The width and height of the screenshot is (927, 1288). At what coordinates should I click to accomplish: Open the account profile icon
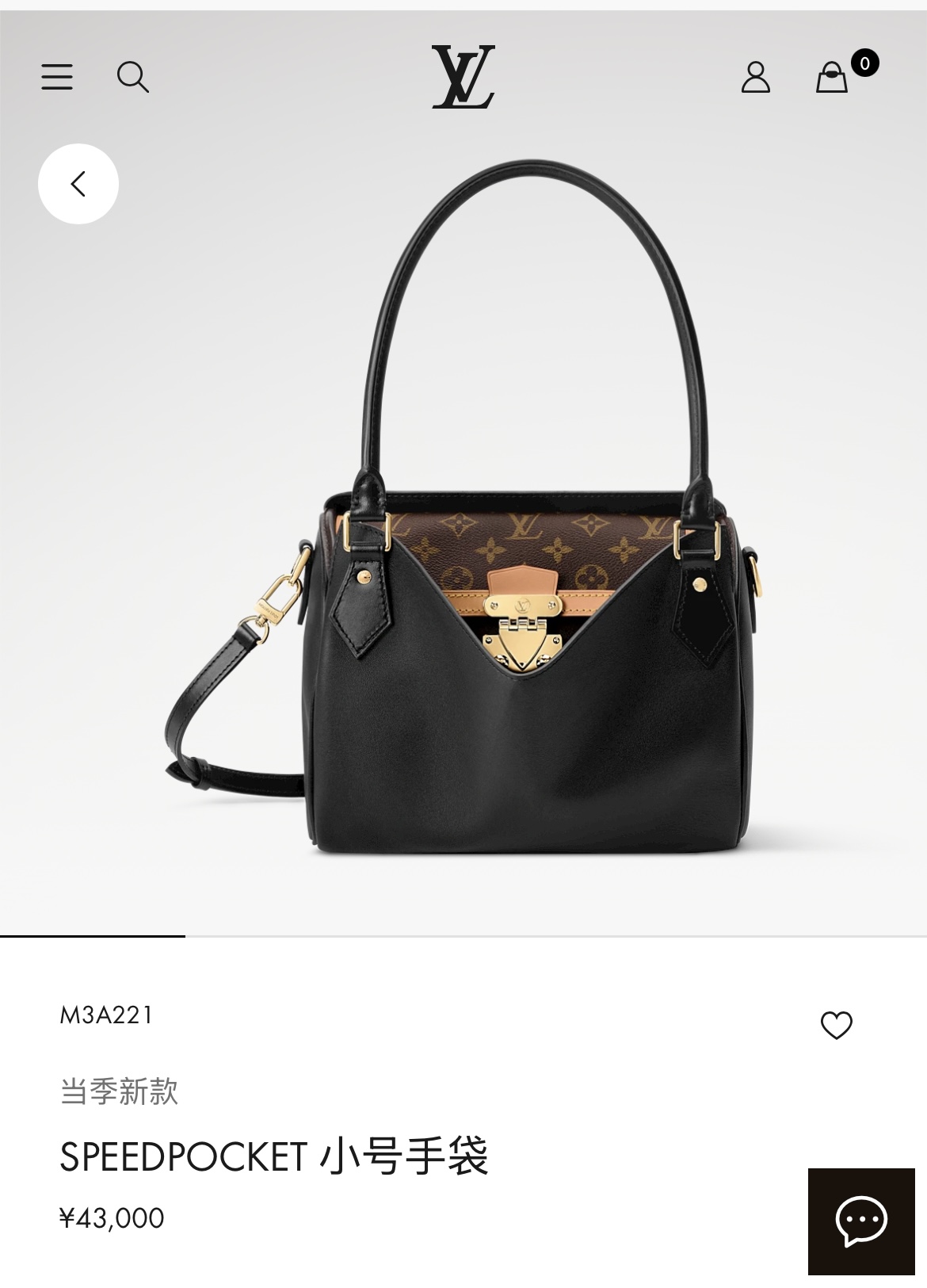[x=755, y=77]
